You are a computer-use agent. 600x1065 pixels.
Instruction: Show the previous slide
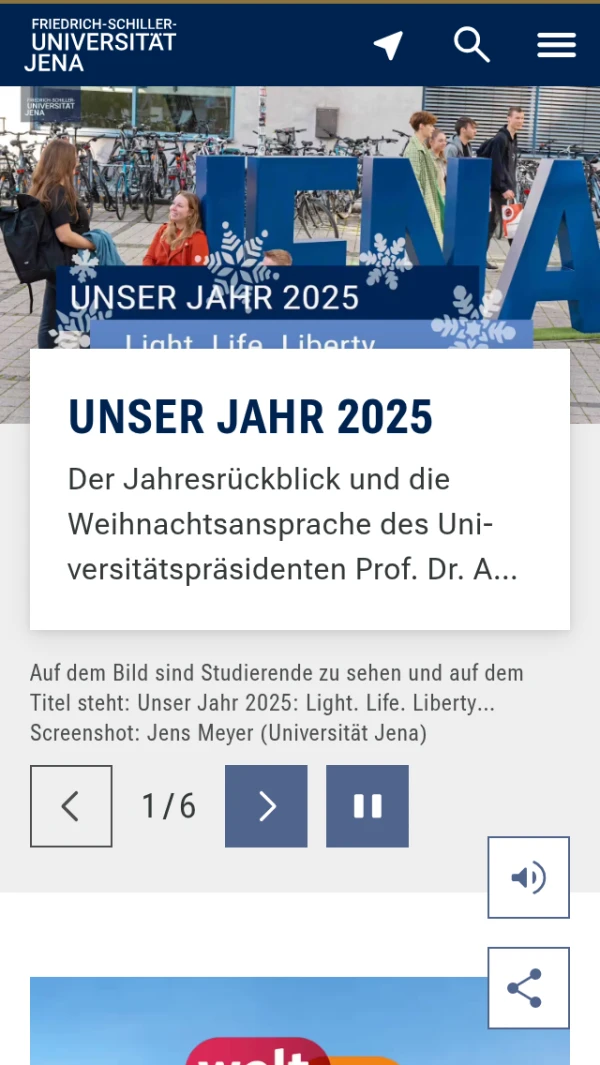(x=71, y=806)
